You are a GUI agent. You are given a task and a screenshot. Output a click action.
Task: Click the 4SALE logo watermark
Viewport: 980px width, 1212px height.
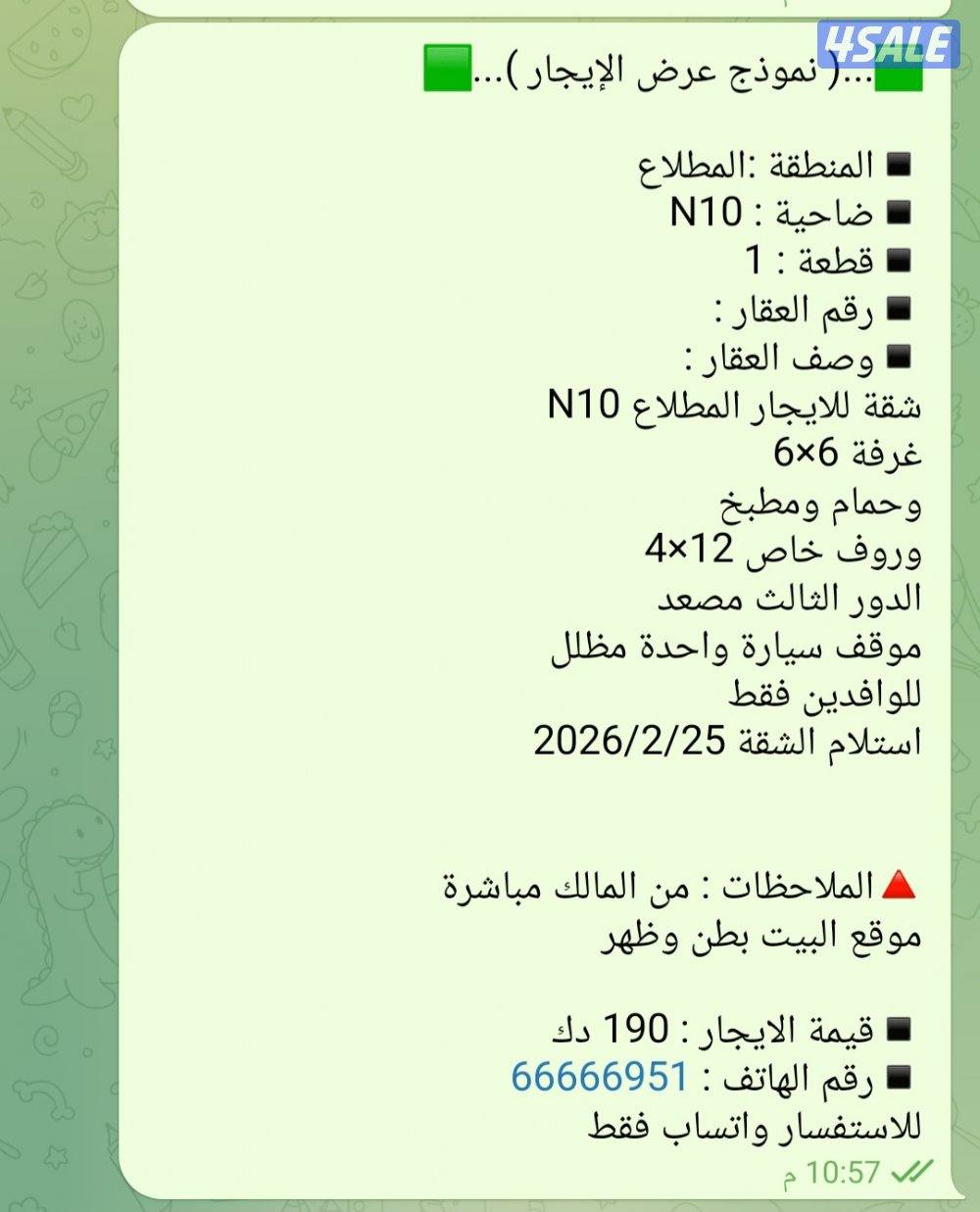click(x=885, y=41)
